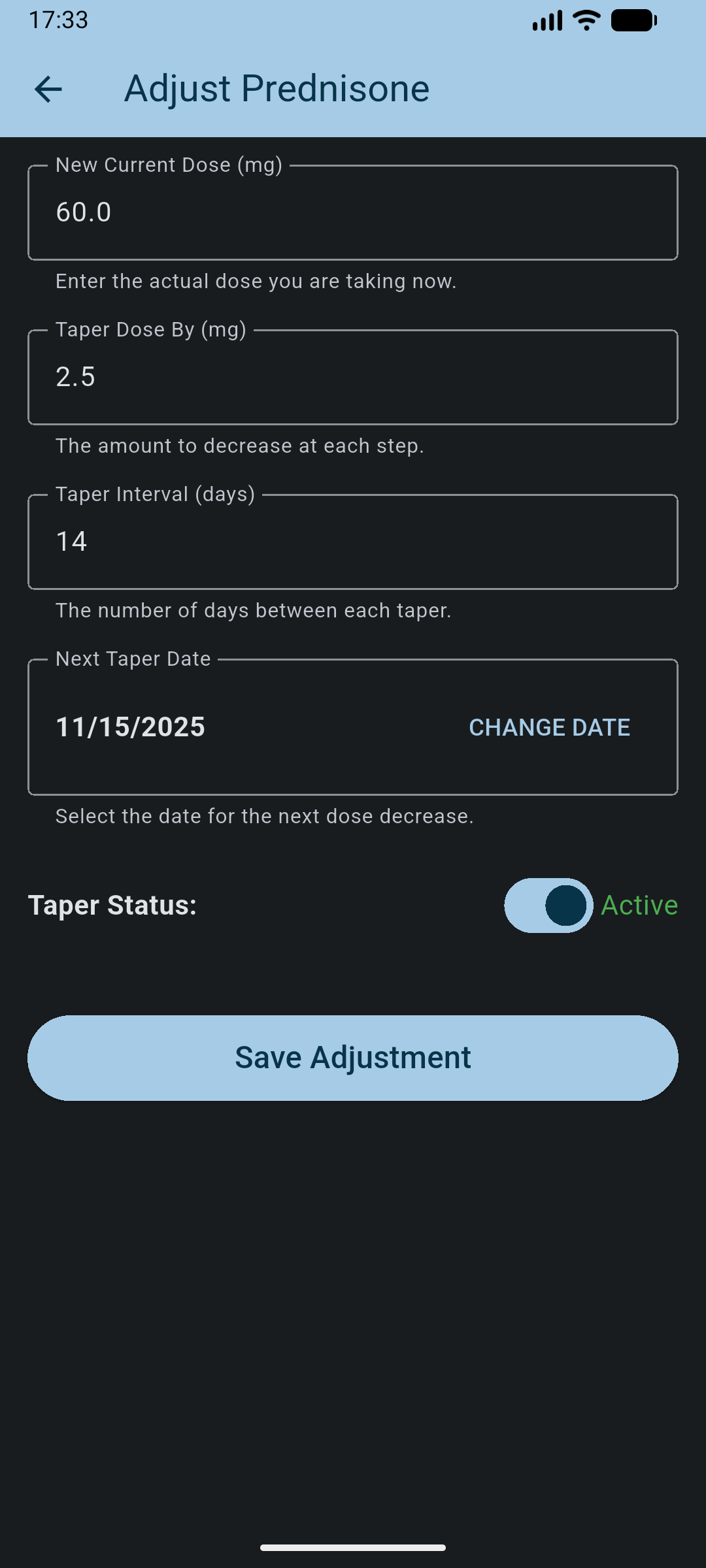Save Adjustment for Prednisone
This screenshot has width=706, height=1568.
[353, 1058]
